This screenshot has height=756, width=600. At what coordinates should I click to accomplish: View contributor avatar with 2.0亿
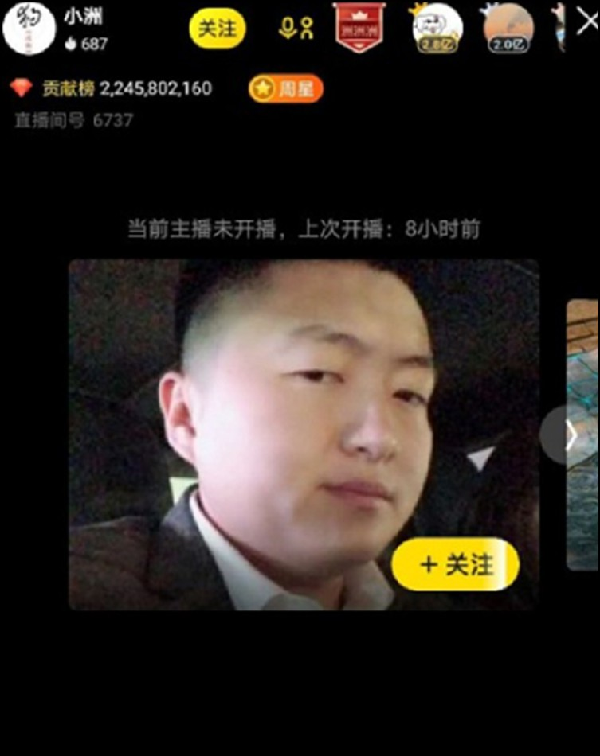pos(508,28)
